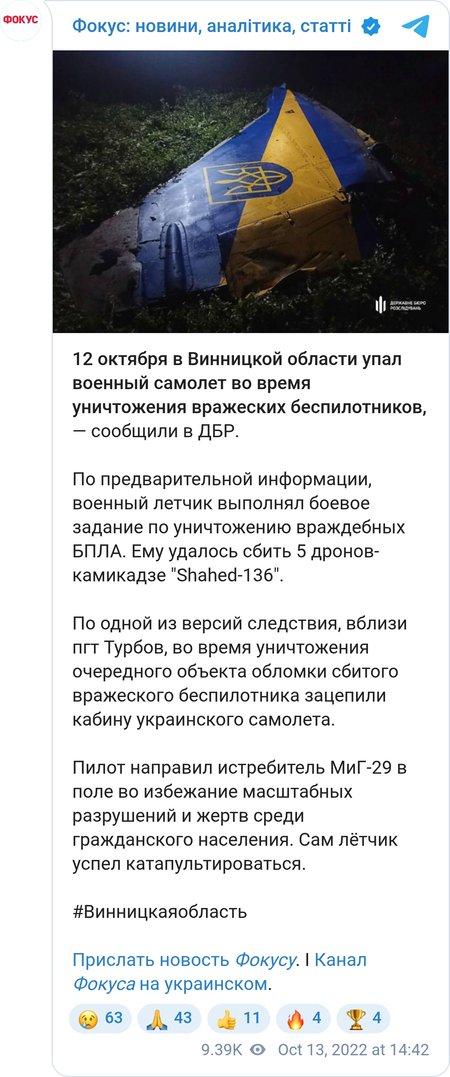React with the fire emoji
Screen dimensions: 450x1077
pyautogui.click(x=303, y=1019)
